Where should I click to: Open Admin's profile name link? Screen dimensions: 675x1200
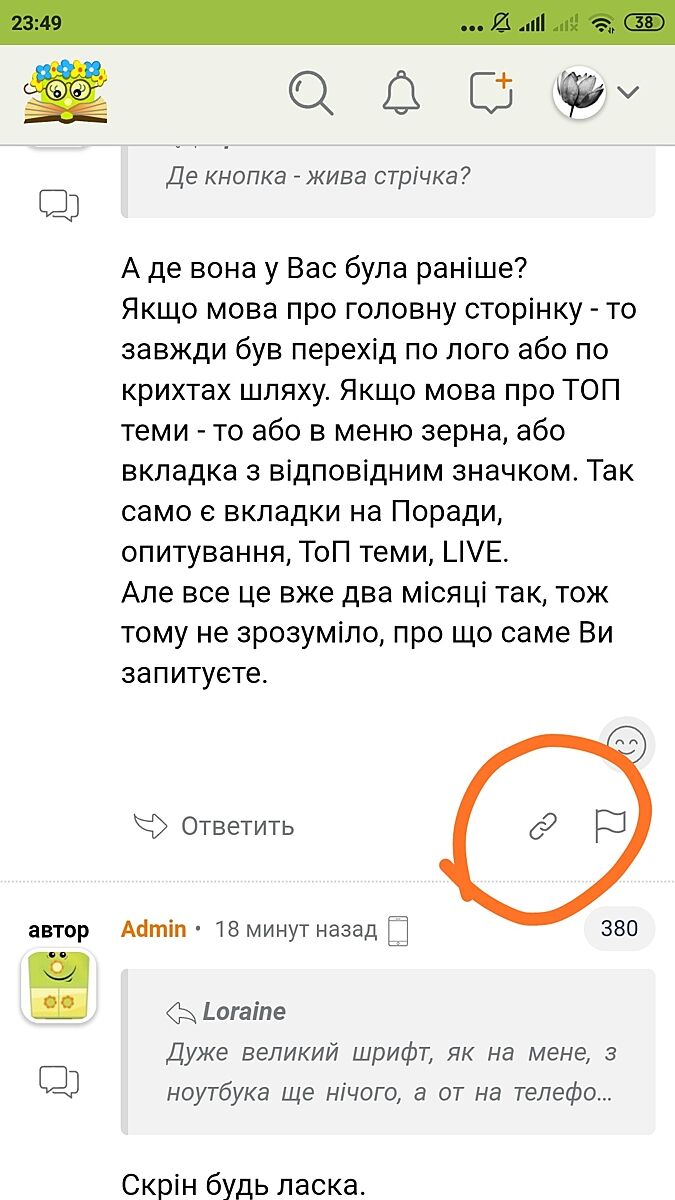click(153, 929)
